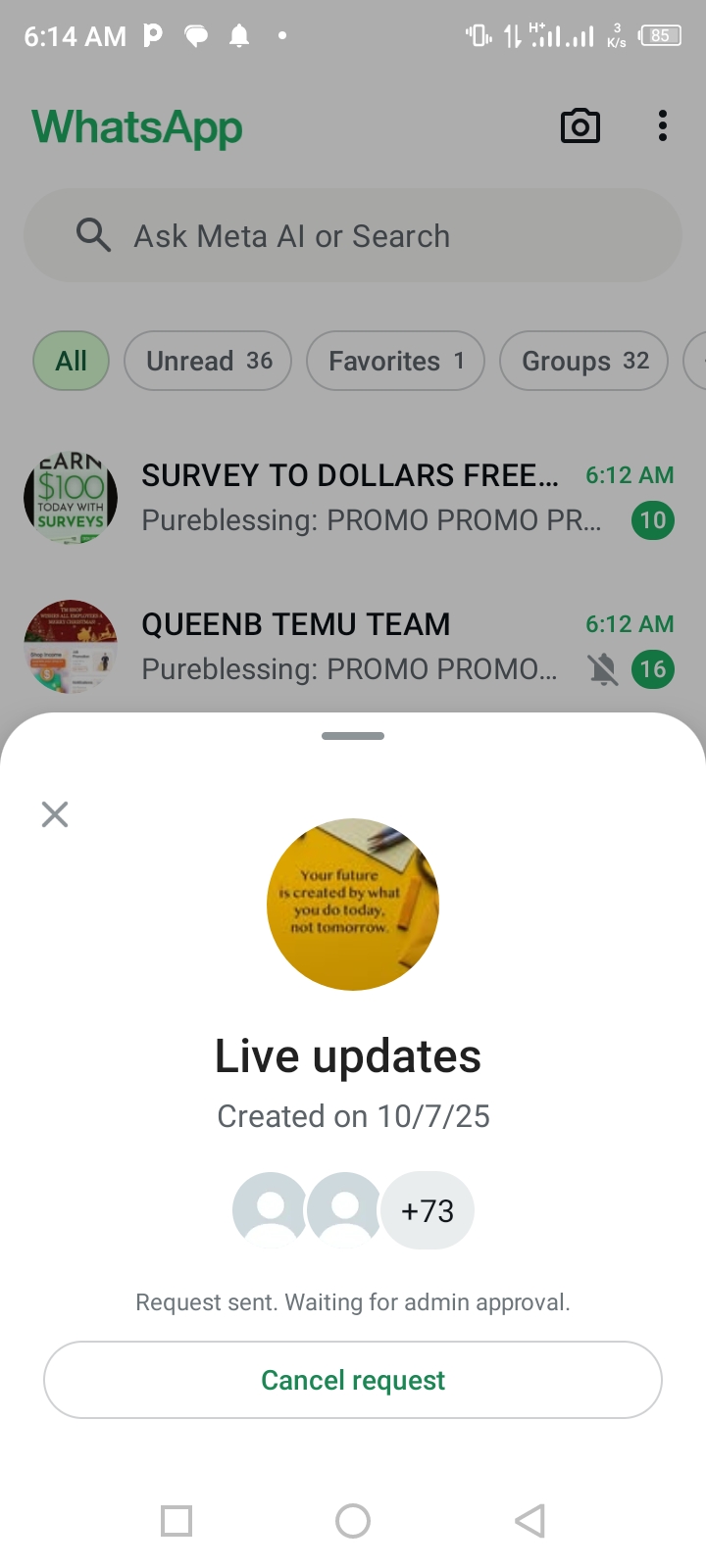Open the camera from the WhatsApp header
Screen dimensions: 706x1568
pyautogui.click(x=580, y=126)
